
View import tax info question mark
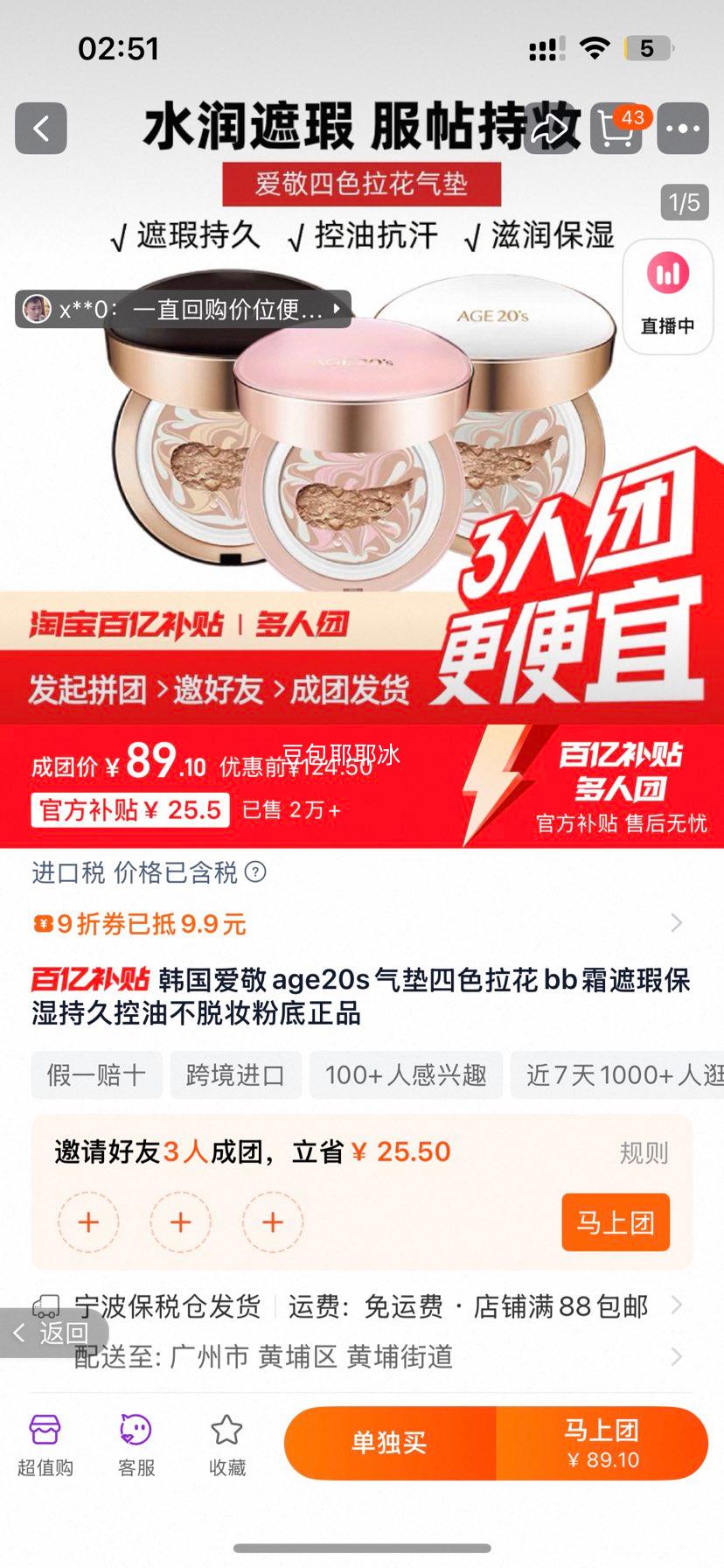(x=255, y=872)
